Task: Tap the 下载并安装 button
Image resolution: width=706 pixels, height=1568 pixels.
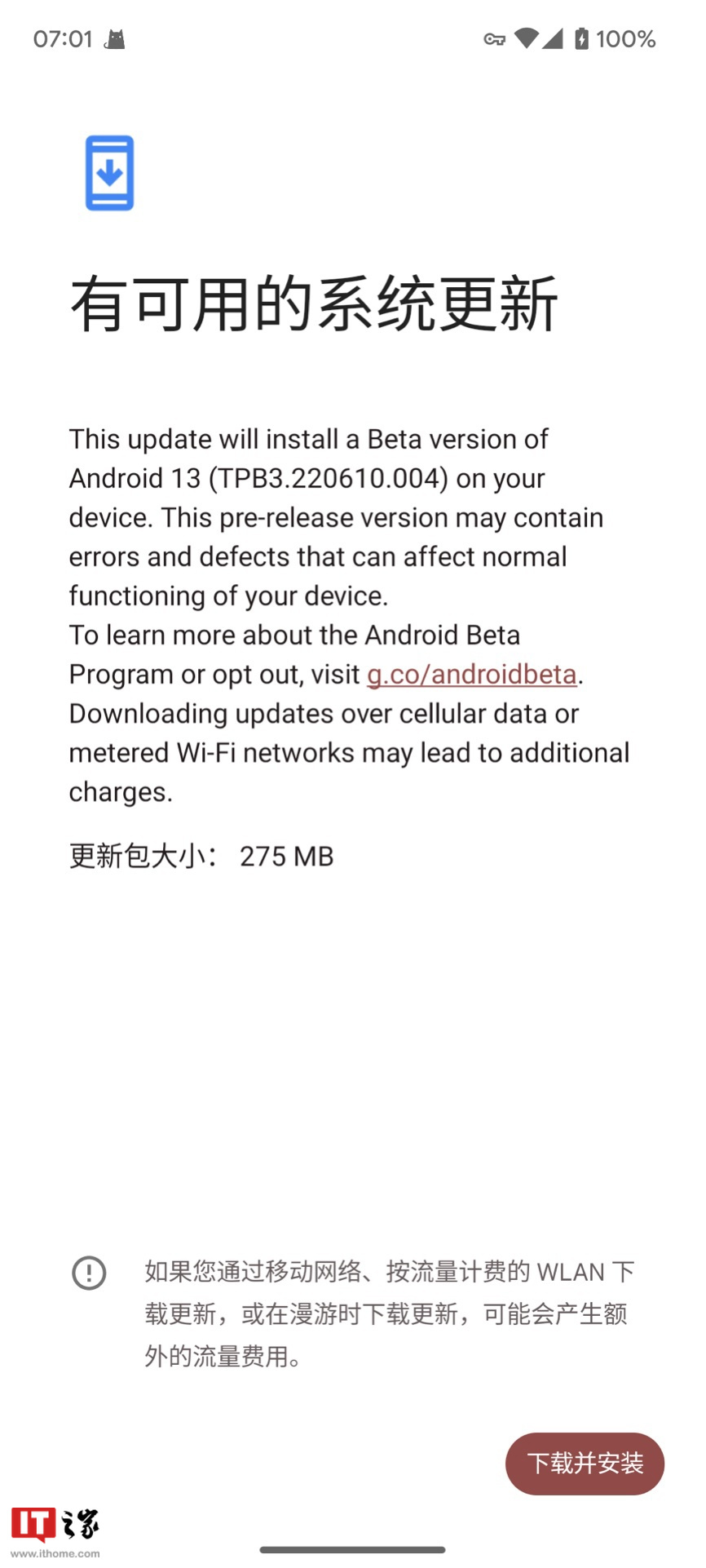Action: (585, 1463)
